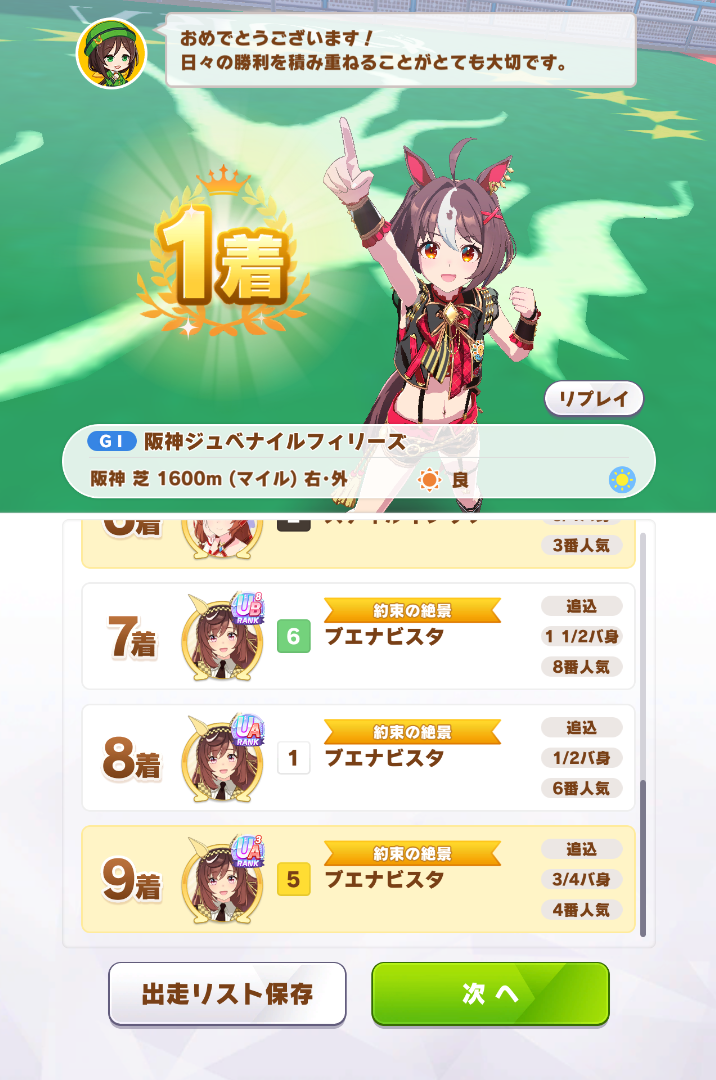Proceed with the green 次へ button
This screenshot has height=1080, width=716.
[x=490, y=993]
